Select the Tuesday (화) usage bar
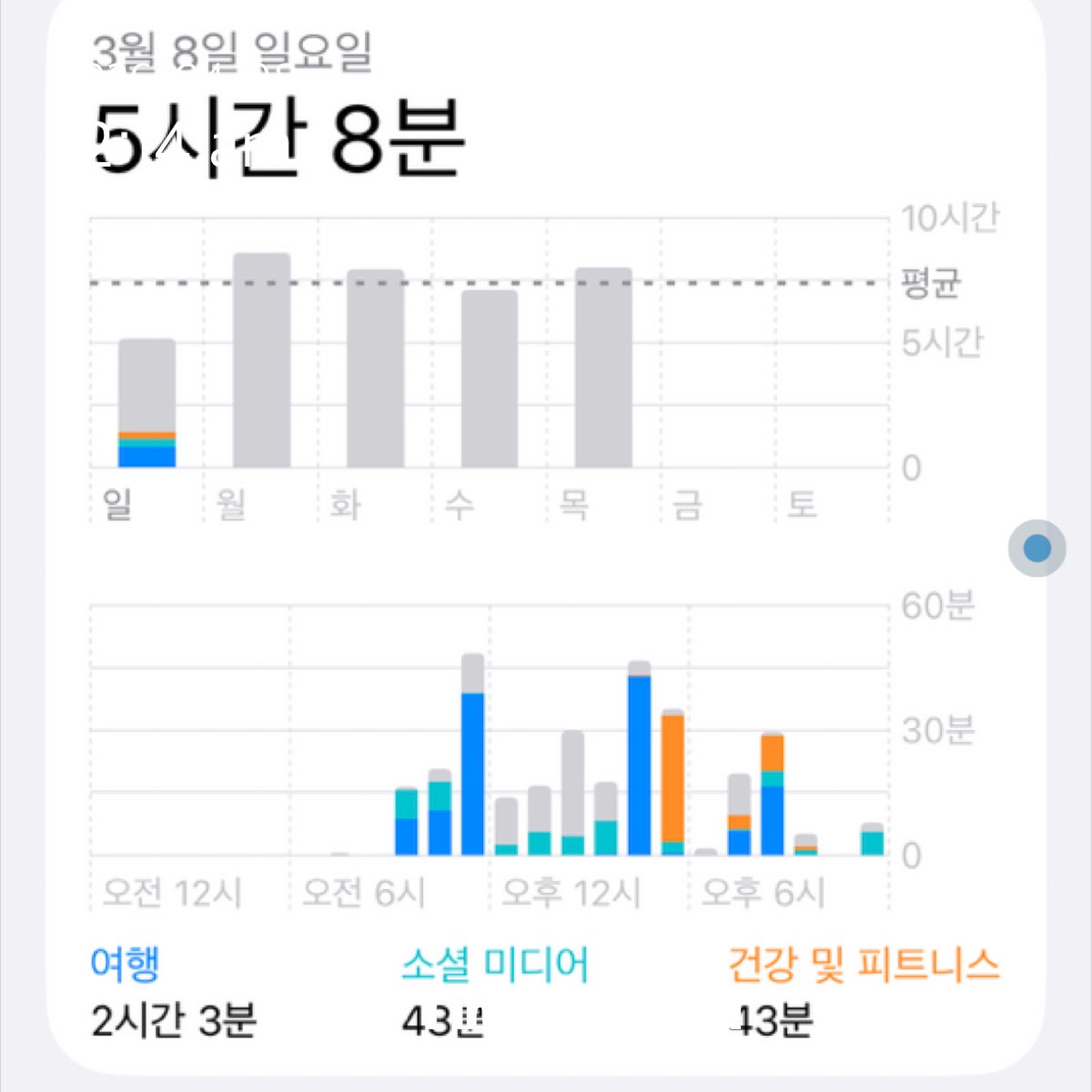The height and width of the screenshot is (1092, 1092). [375, 369]
